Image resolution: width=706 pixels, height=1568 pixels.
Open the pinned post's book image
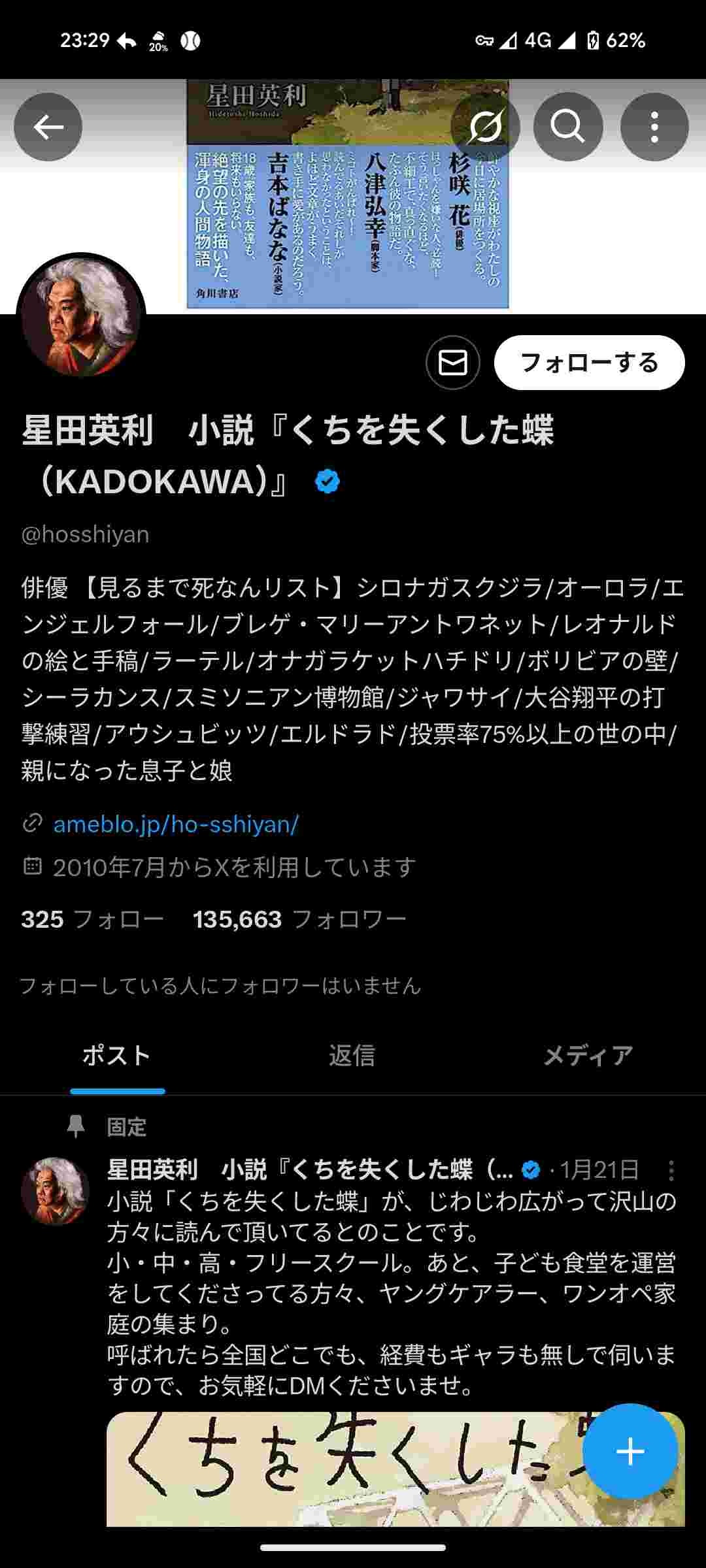tap(340, 1470)
